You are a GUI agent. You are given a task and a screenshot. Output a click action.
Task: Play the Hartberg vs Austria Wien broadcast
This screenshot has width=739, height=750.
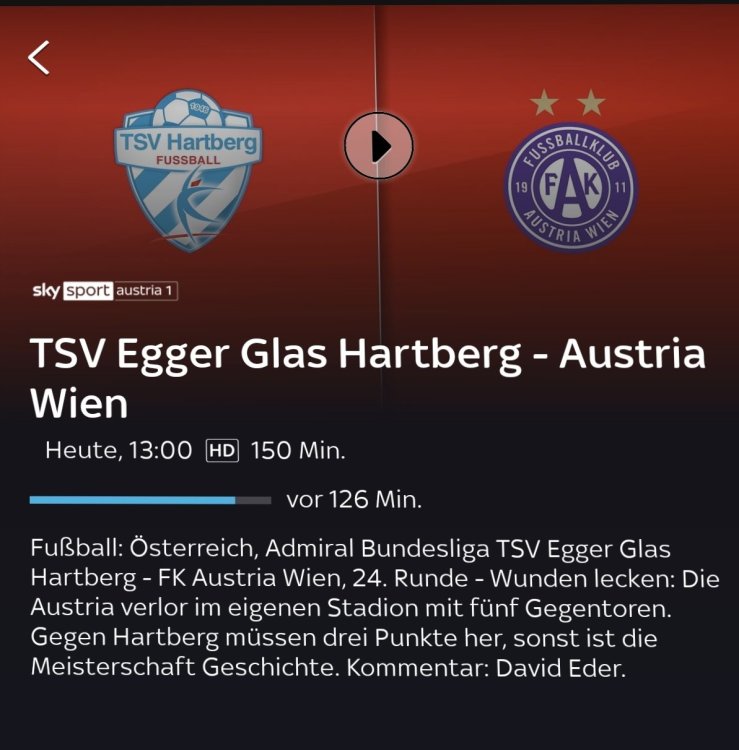click(x=379, y=146)
